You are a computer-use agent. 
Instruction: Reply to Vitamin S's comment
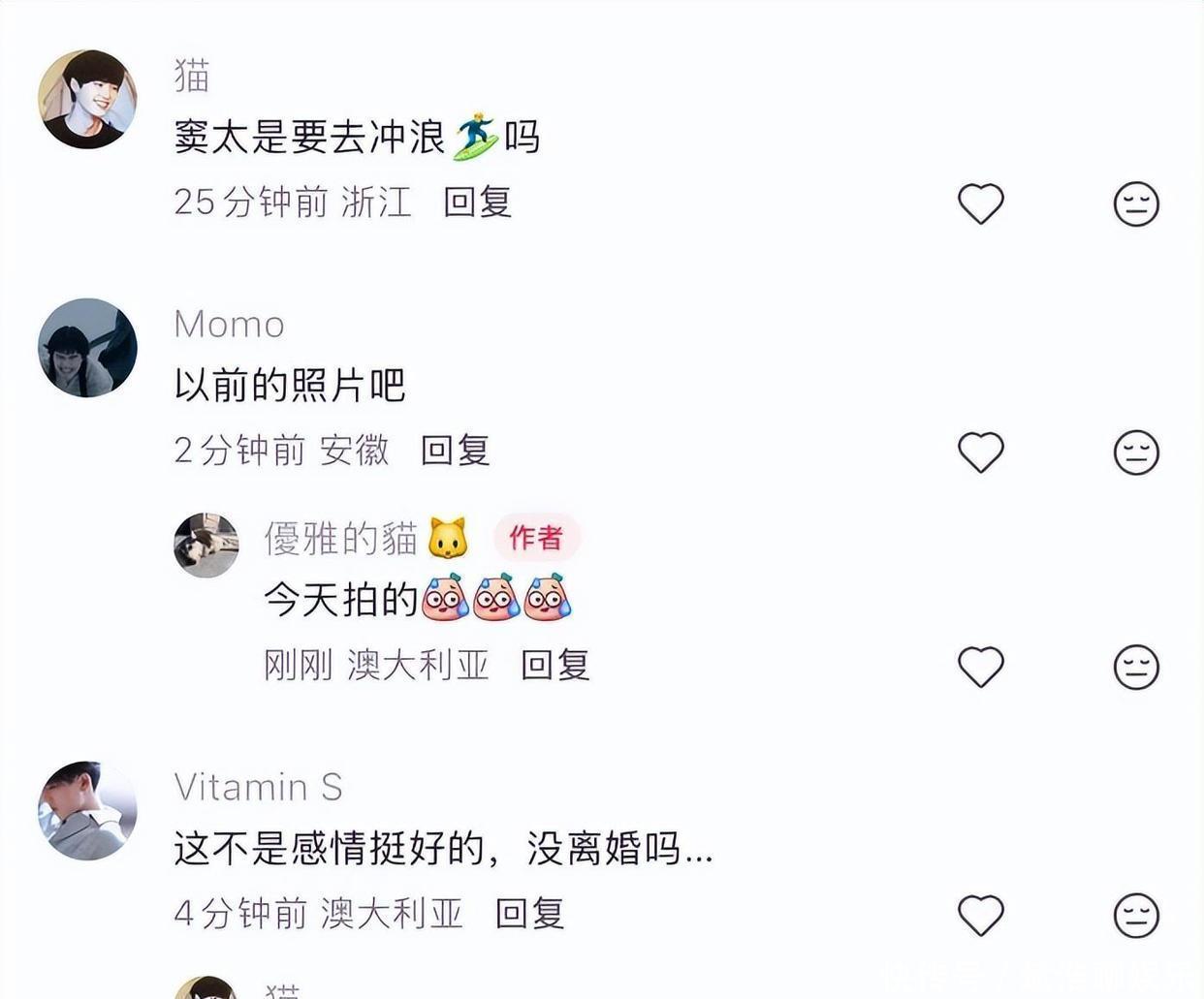click(x=529, y=913)
